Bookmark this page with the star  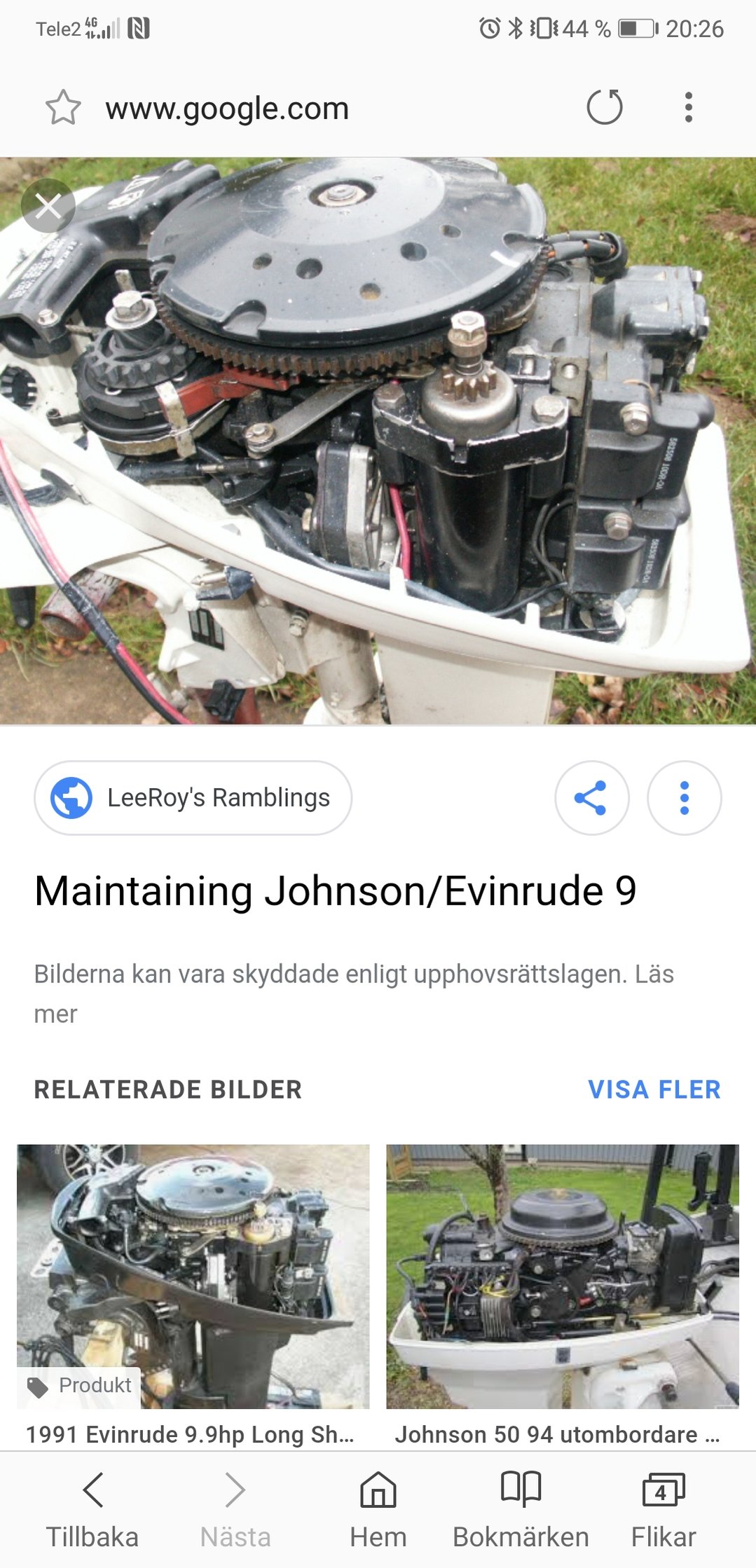(x=63, y=108)
